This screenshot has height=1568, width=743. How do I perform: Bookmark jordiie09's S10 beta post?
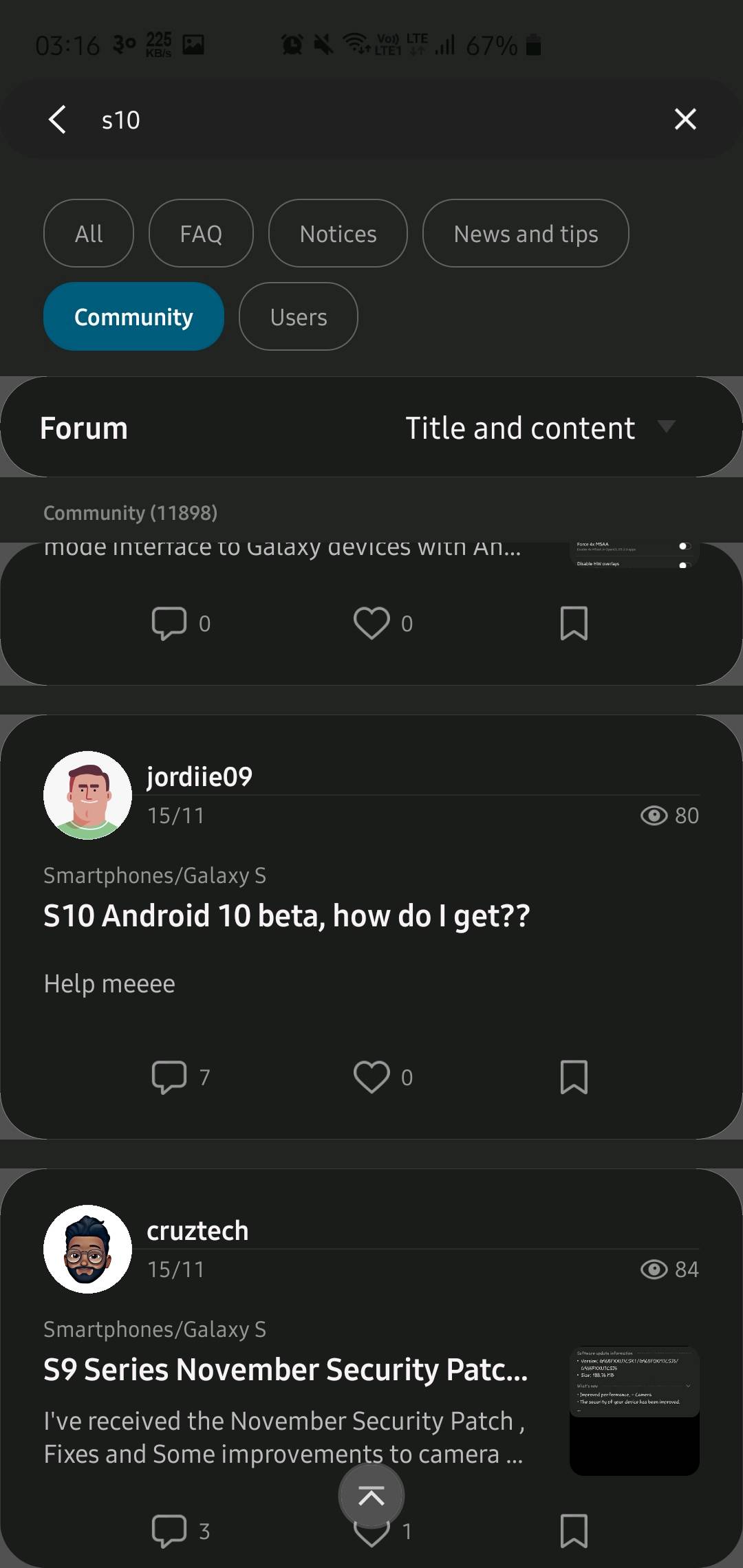click(574, 1077)
